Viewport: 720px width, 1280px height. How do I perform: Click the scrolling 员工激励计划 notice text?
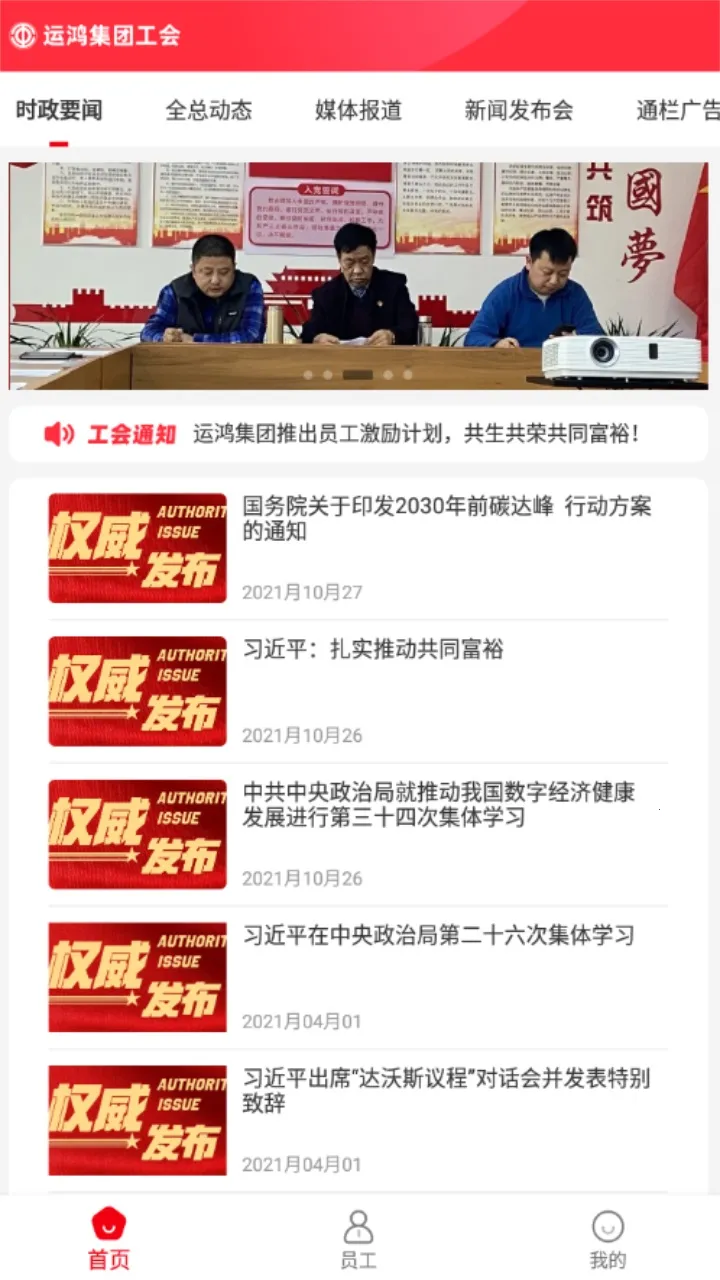point(418,434)
